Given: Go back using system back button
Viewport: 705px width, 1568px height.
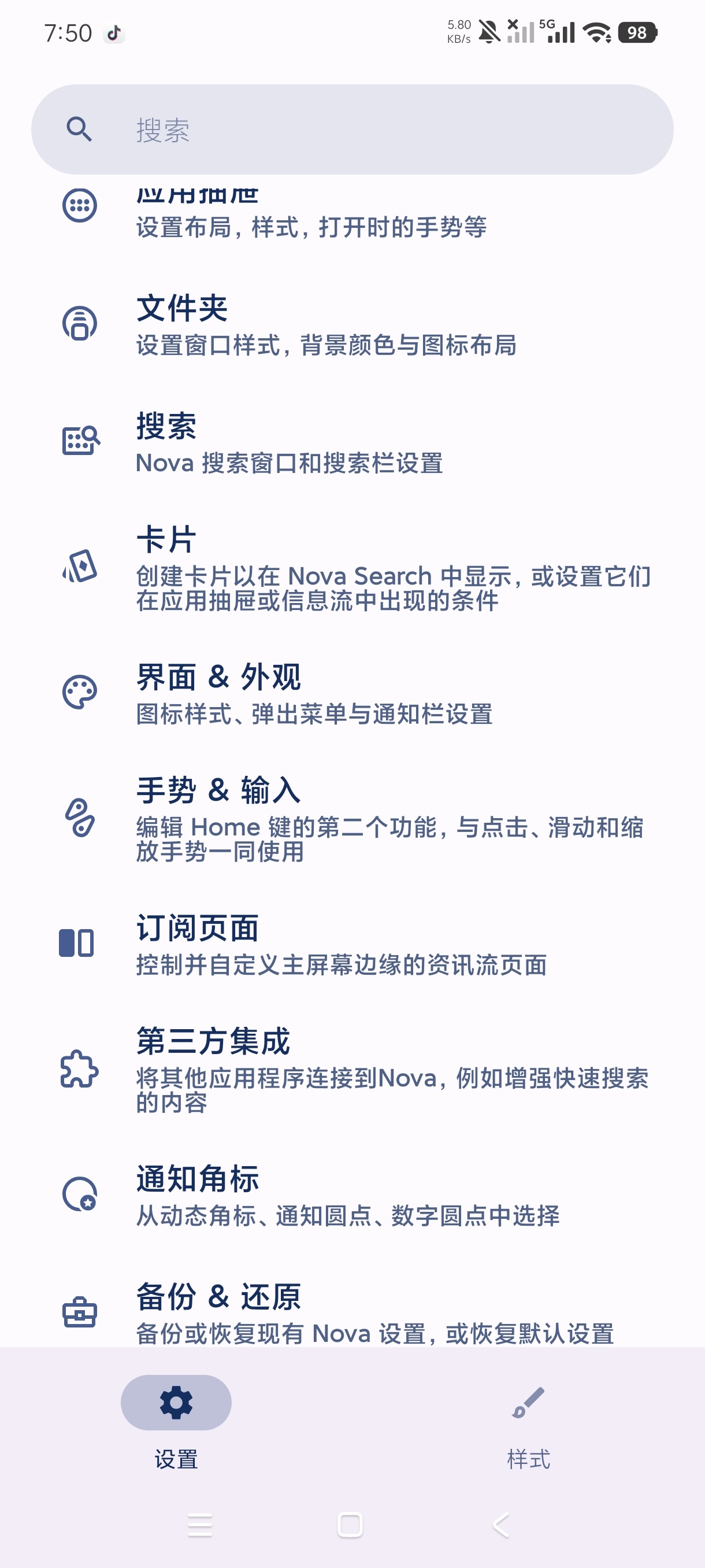Looking at the screenshot, I should pyautogui.click(x=501, y=1525).
